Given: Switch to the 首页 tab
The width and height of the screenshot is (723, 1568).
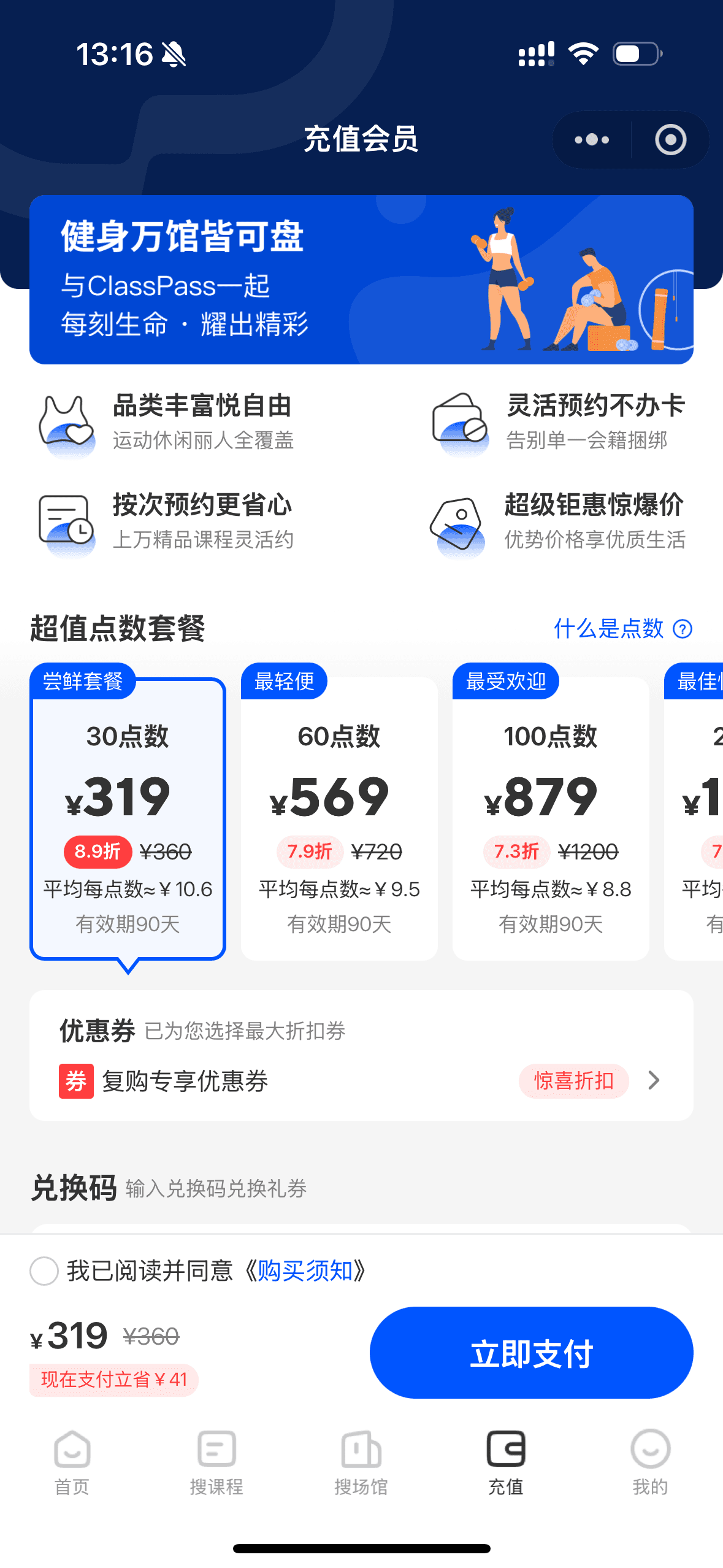Looking at the screenshot, I should pos(72,1462).
